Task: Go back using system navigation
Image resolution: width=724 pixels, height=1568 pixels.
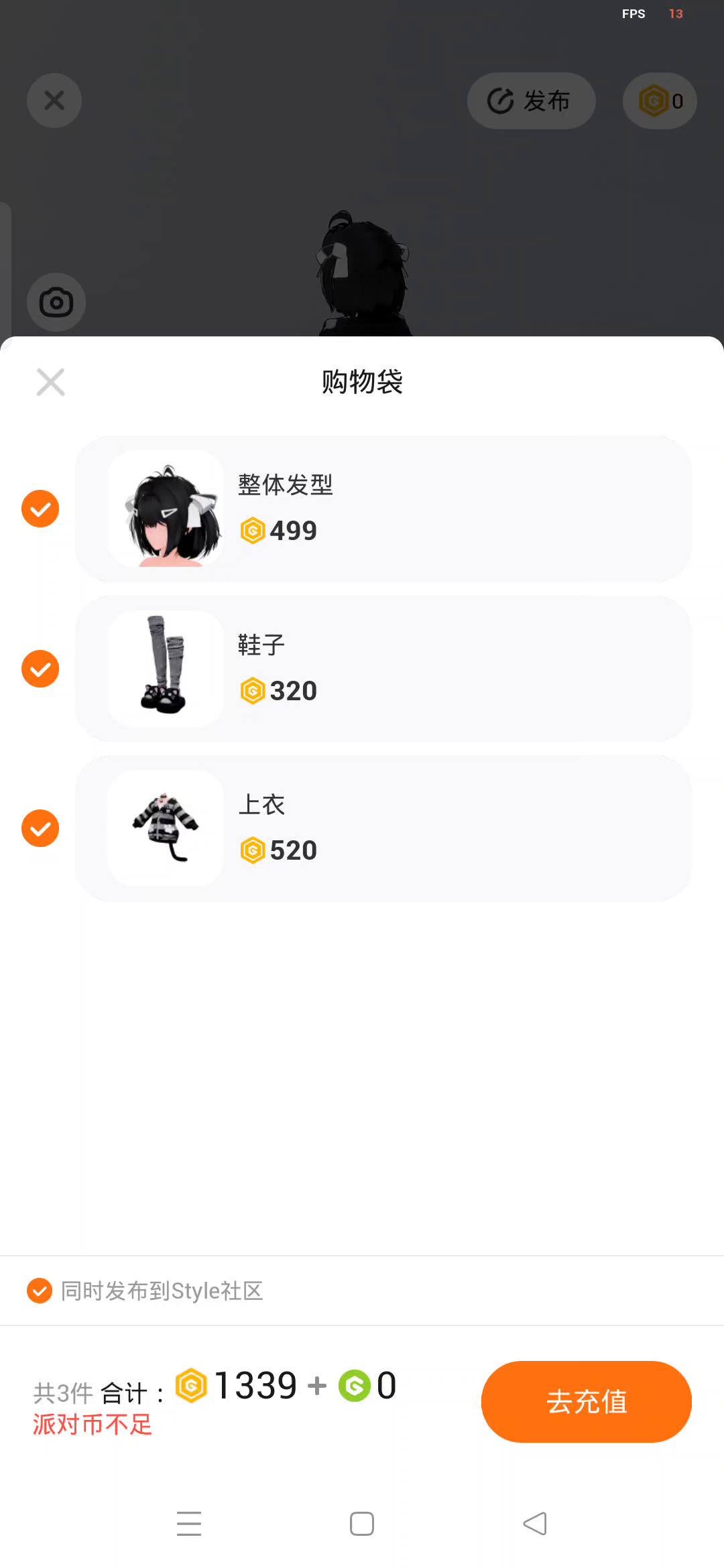Action: point(535,1524)
